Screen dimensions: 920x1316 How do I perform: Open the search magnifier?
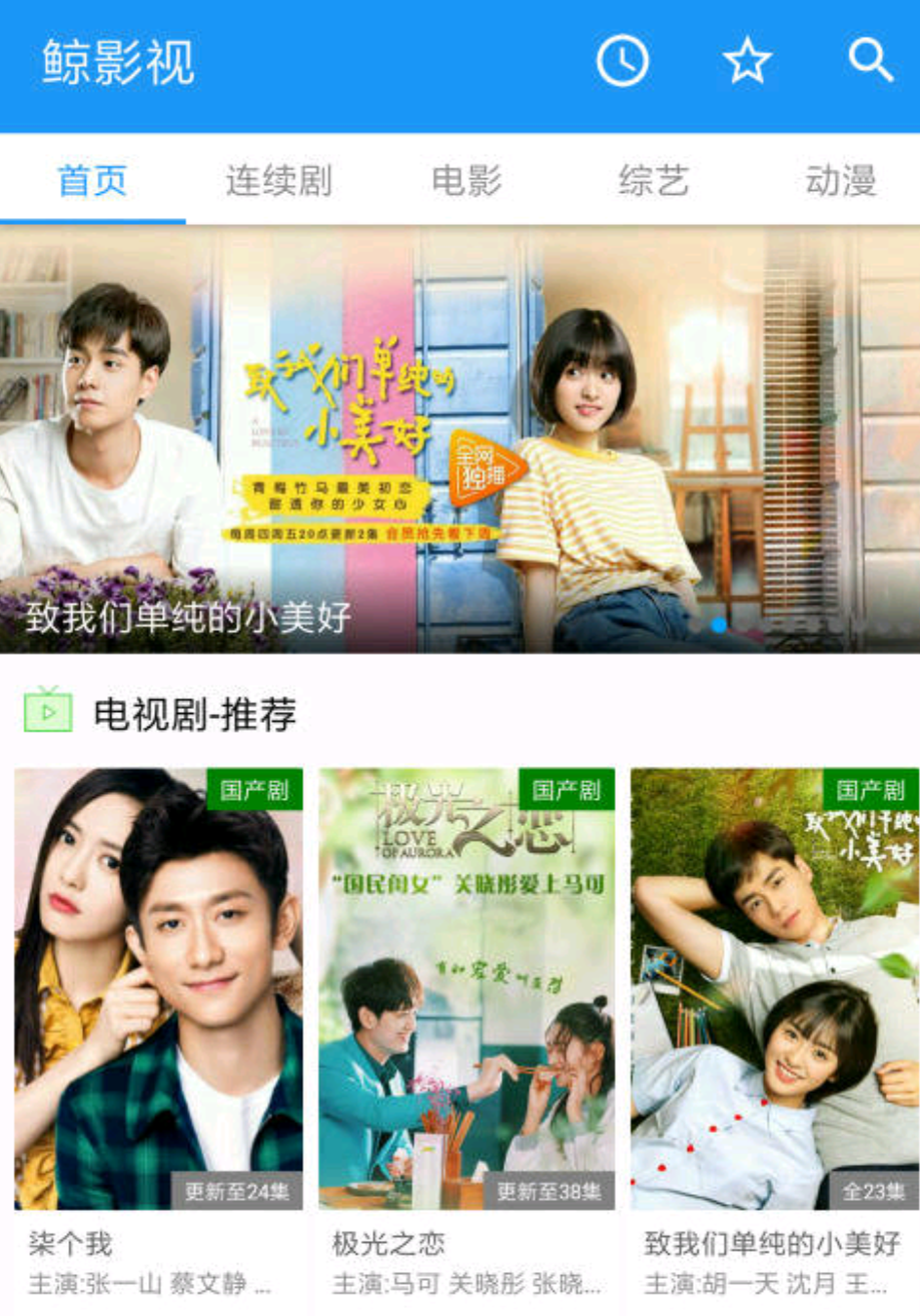(869, 61)
